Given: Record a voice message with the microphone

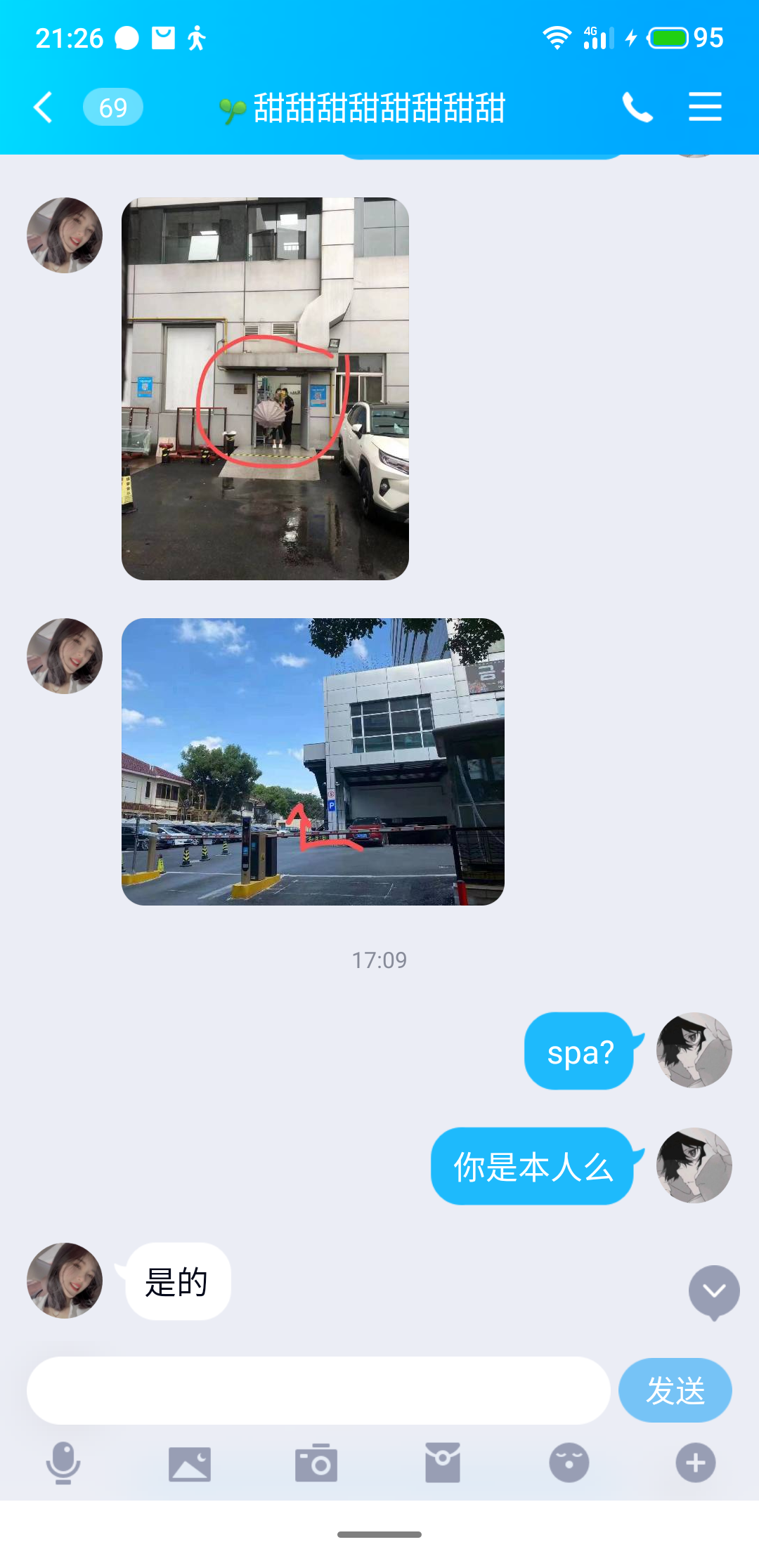Looking at the screenshot, I should (x=63, y=1463).
